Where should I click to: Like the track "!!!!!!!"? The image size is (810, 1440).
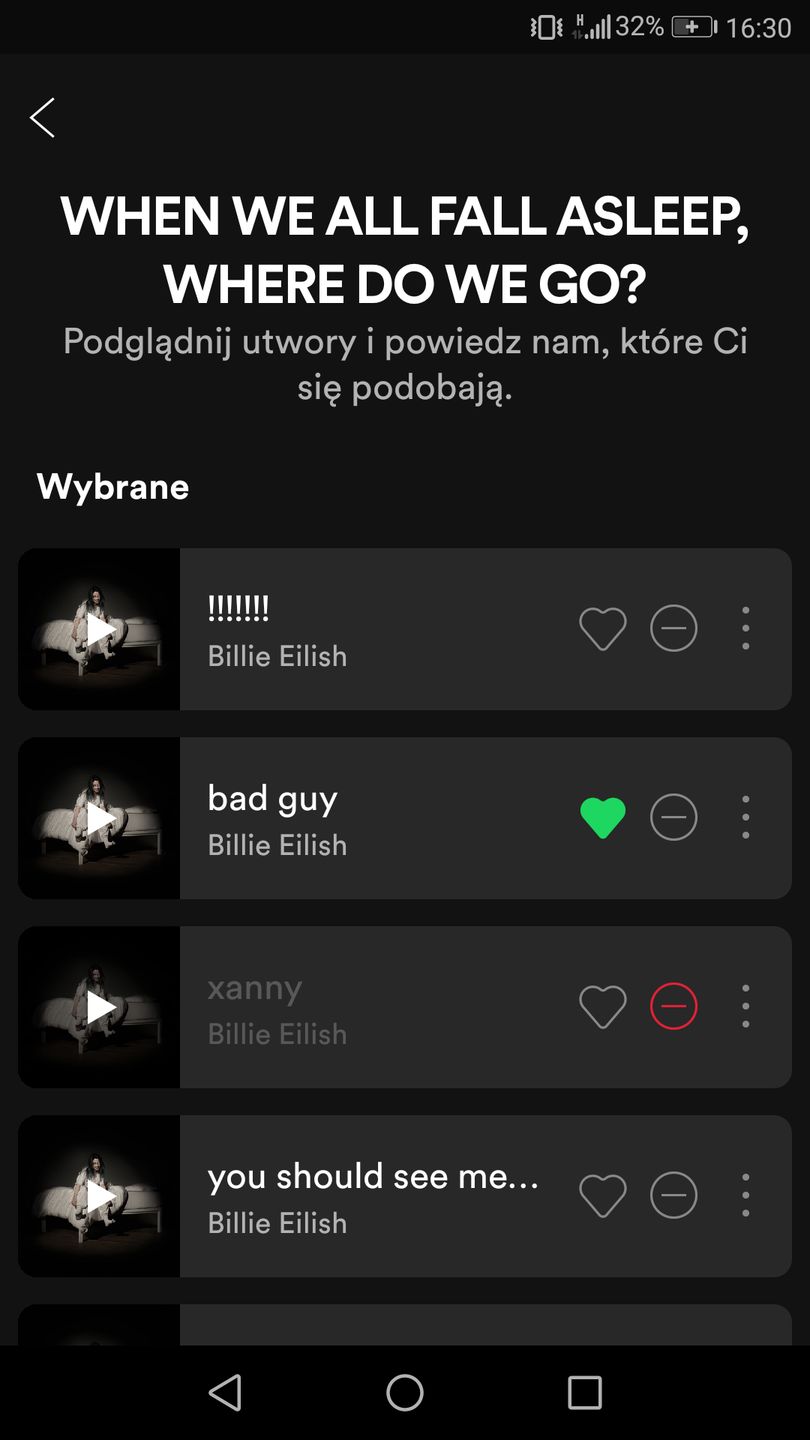tap(603, 628)
